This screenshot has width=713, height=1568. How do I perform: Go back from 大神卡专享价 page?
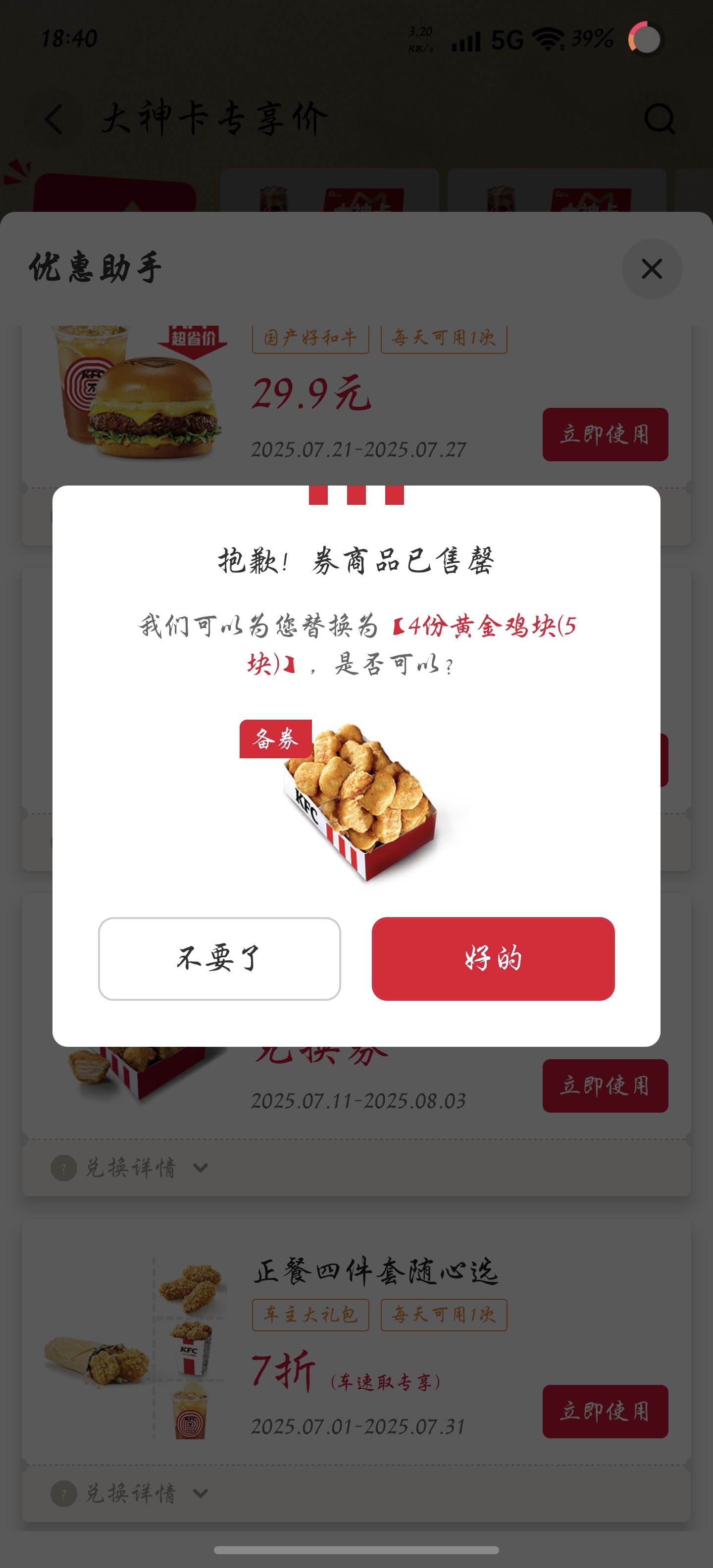click(54, 118)
